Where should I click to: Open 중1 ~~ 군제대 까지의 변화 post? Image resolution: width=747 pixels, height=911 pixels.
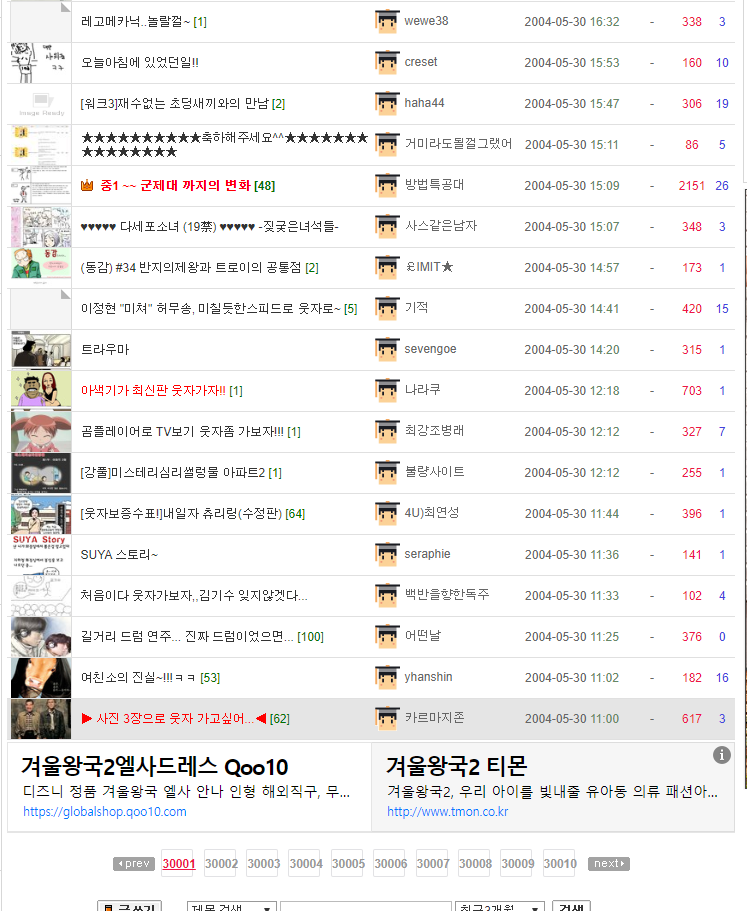pos(175,185)
